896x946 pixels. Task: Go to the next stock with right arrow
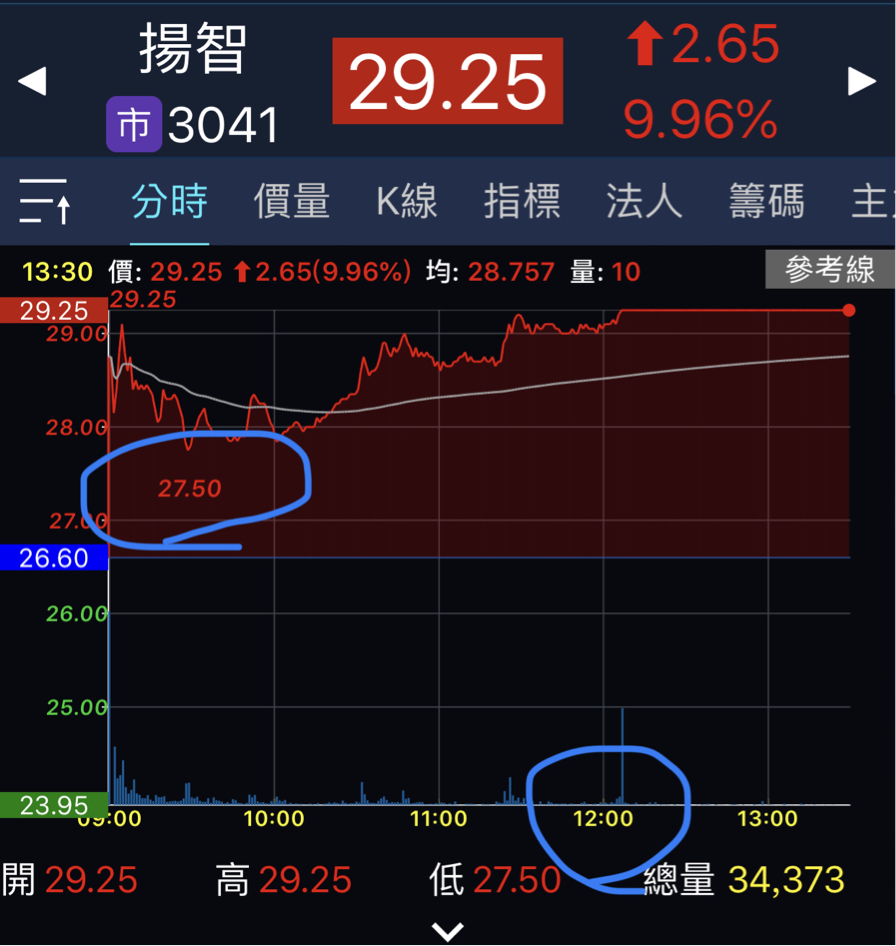[x=862, y=81]
